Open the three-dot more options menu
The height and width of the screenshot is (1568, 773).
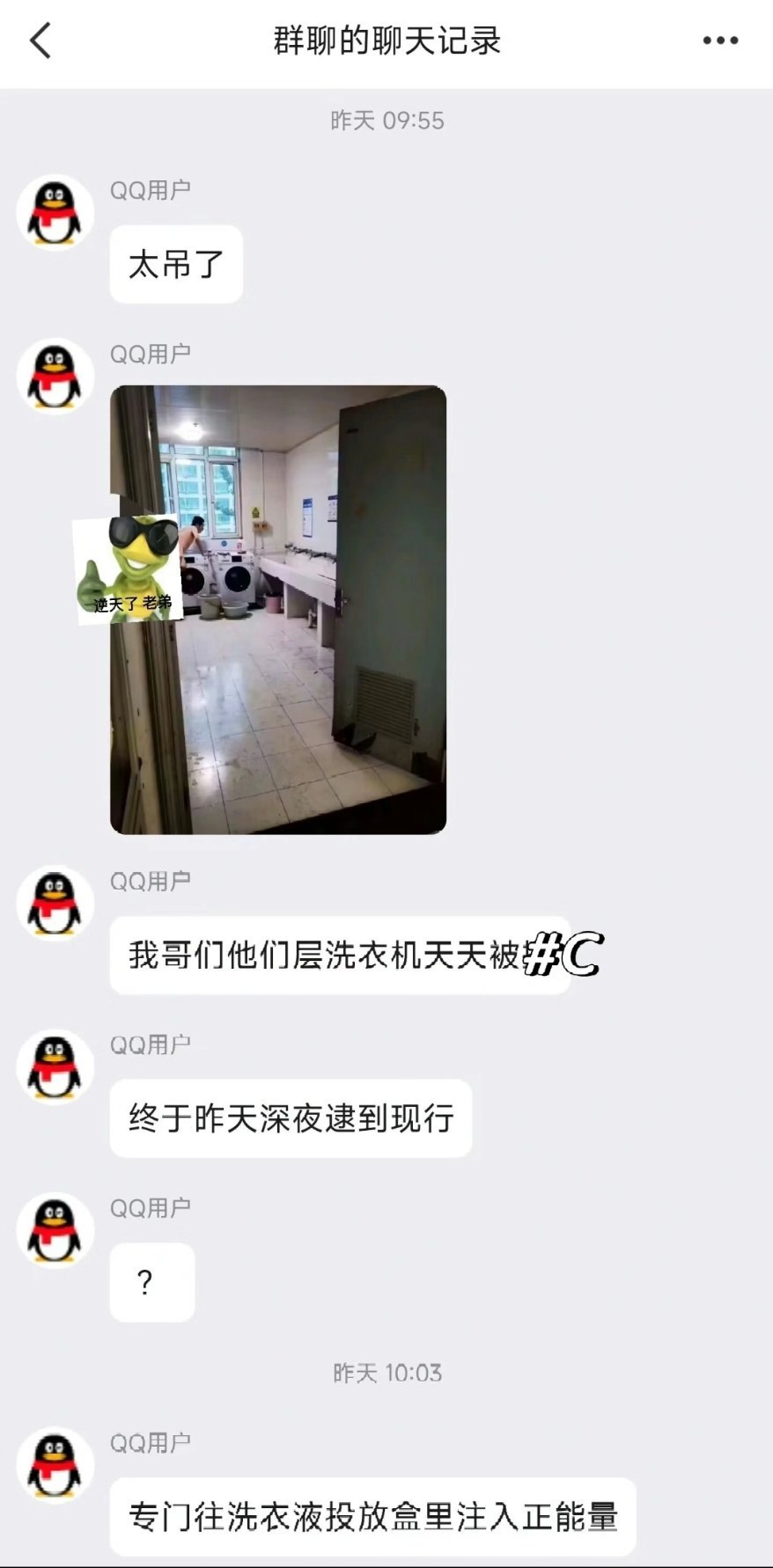pyautogui.click(x=720, y=40)
